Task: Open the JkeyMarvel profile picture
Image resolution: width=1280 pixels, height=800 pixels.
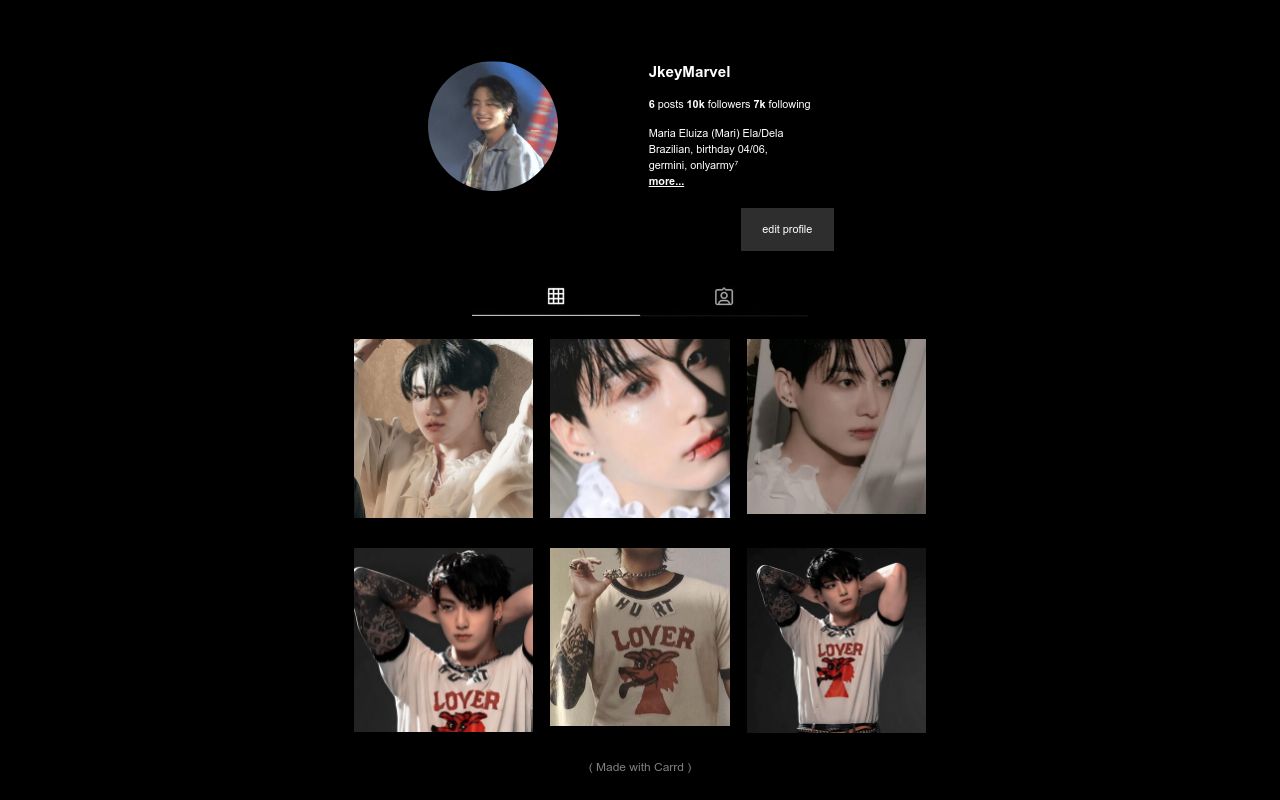Action: pyautogui.click(x=493, y=126)
